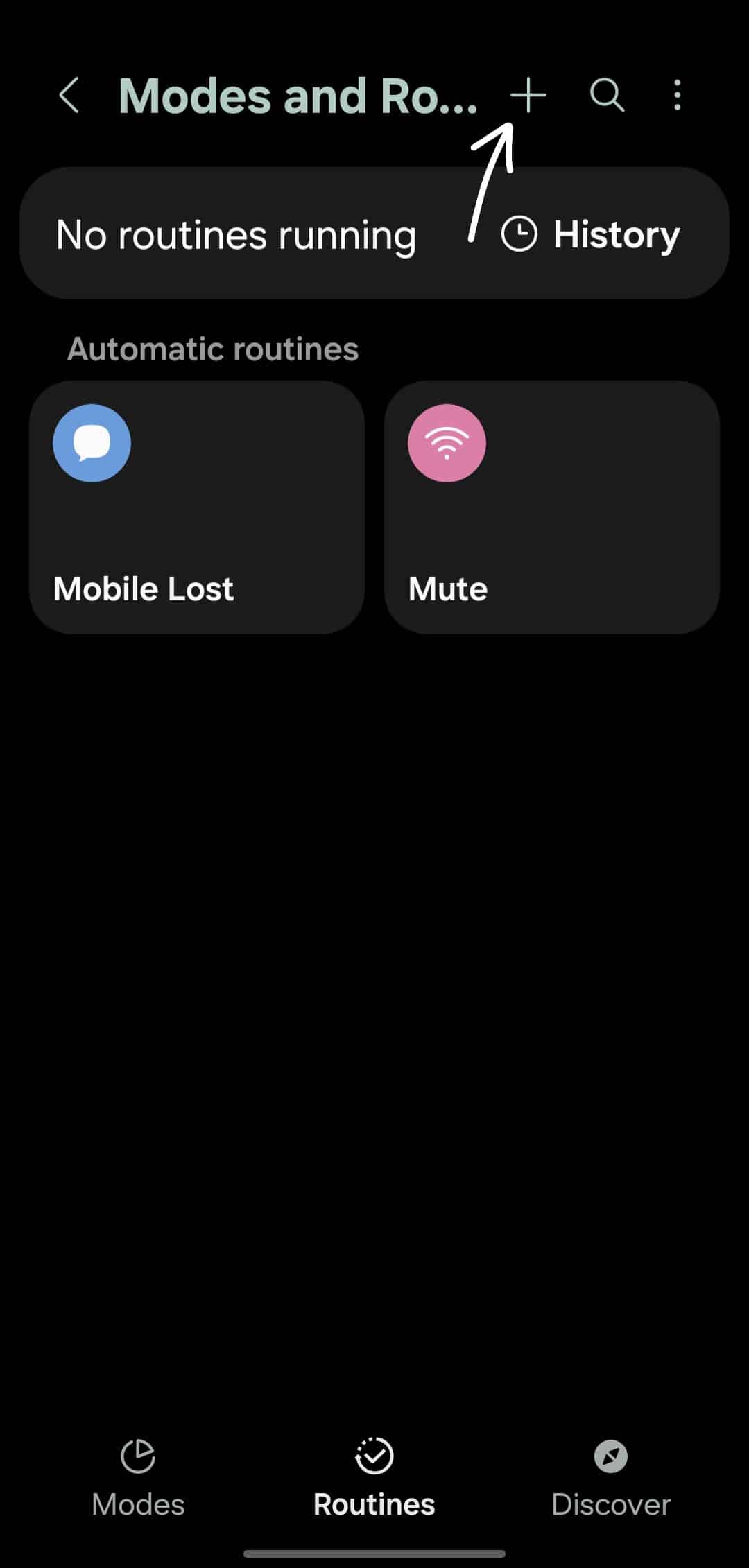
Task: Switch to the Modes tab
Action: tap(138, 1478)
